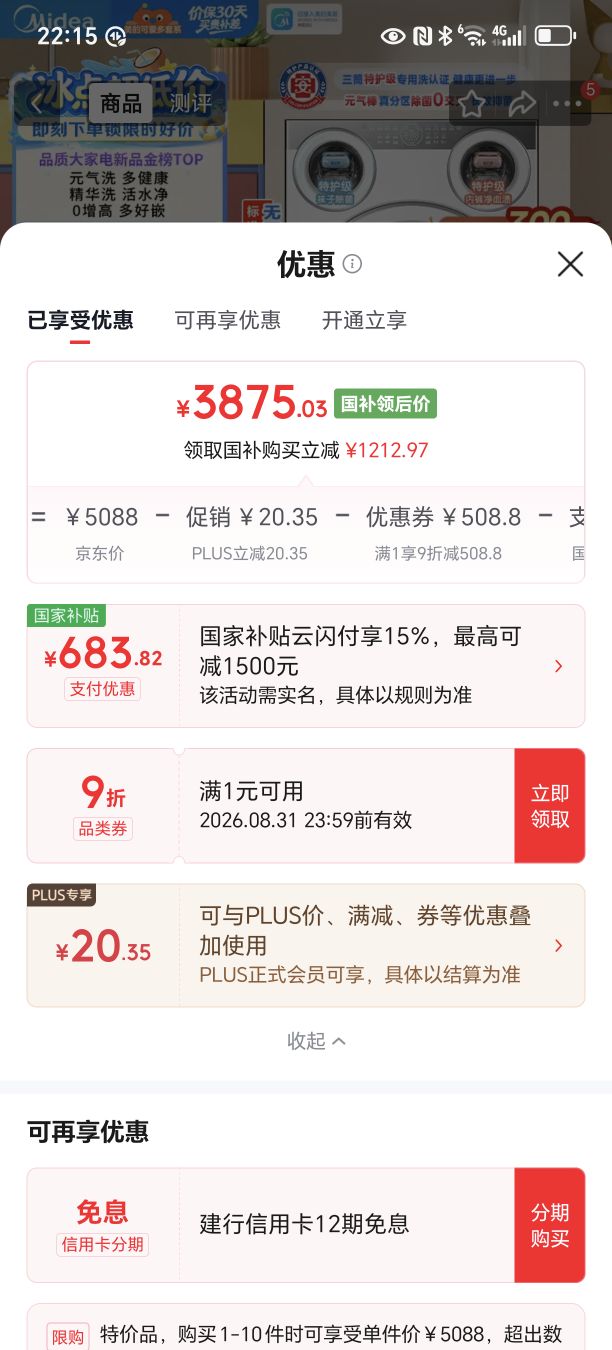612x1350 pixels.
Task: Switch to the 开通立享 tab
Action: click(x=364, y=320)
